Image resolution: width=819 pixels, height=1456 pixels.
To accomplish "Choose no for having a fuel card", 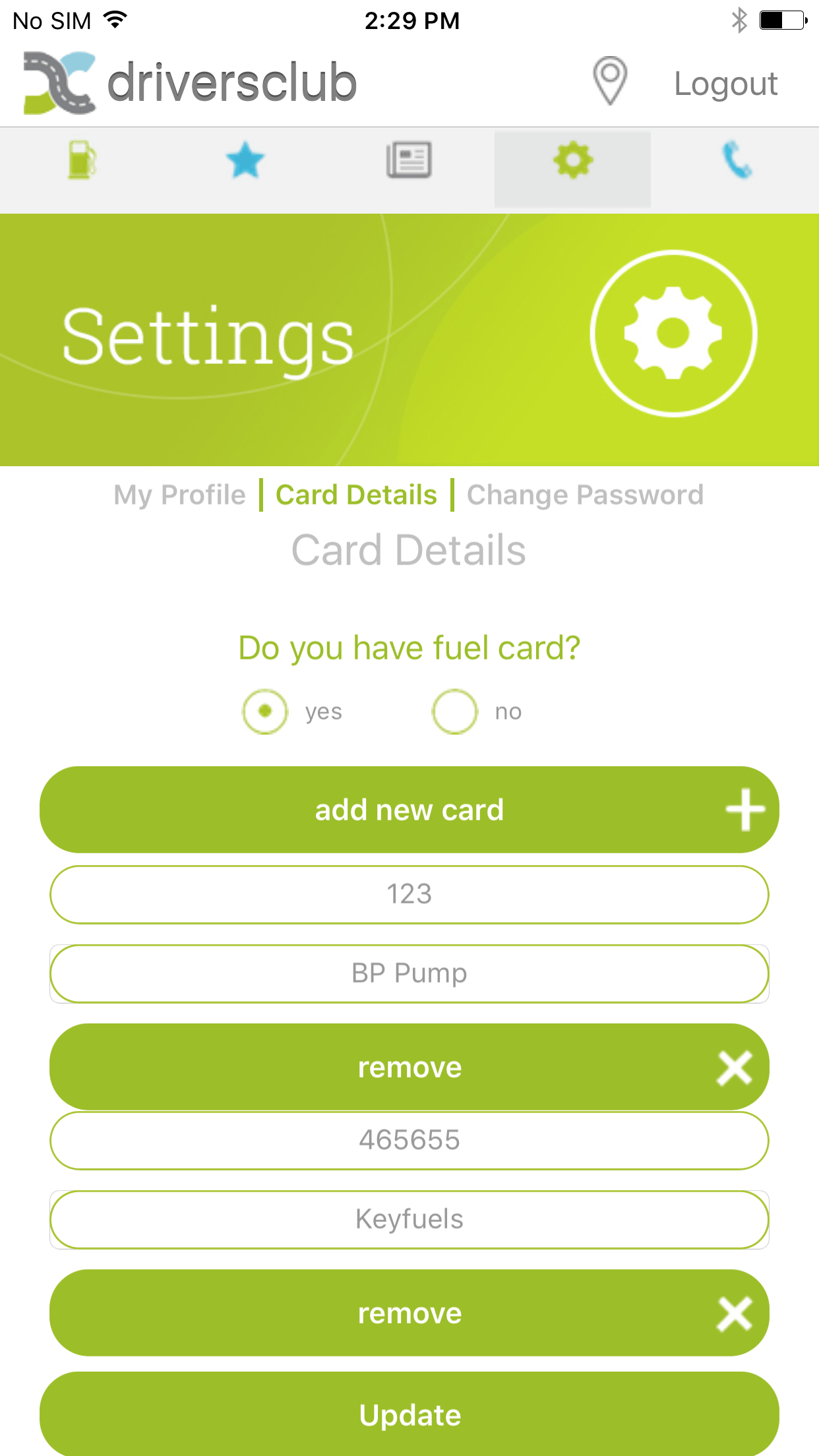I will coord(454,712).
